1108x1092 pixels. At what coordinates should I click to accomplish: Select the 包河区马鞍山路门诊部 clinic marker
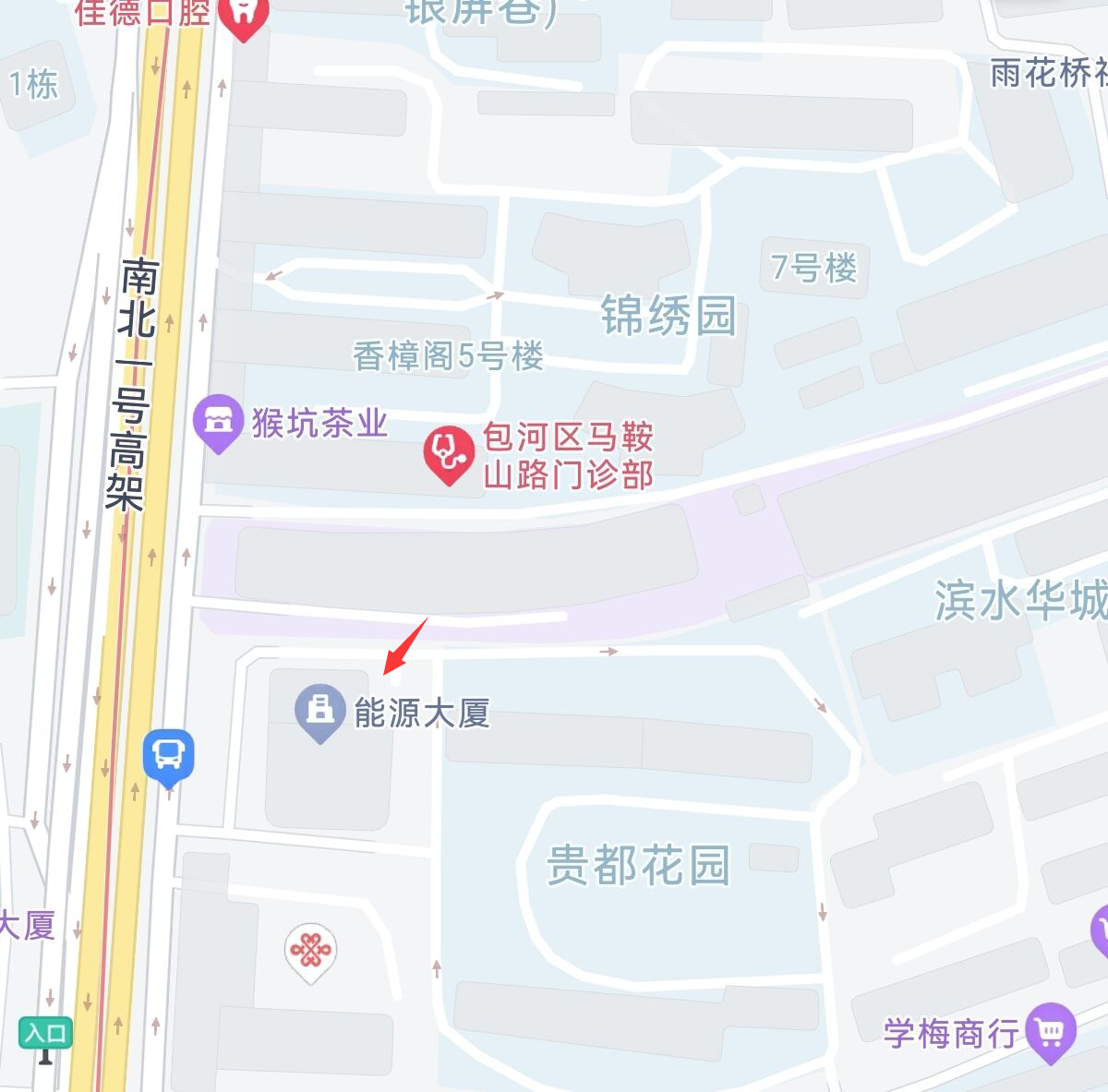click(x=449, y=452)
